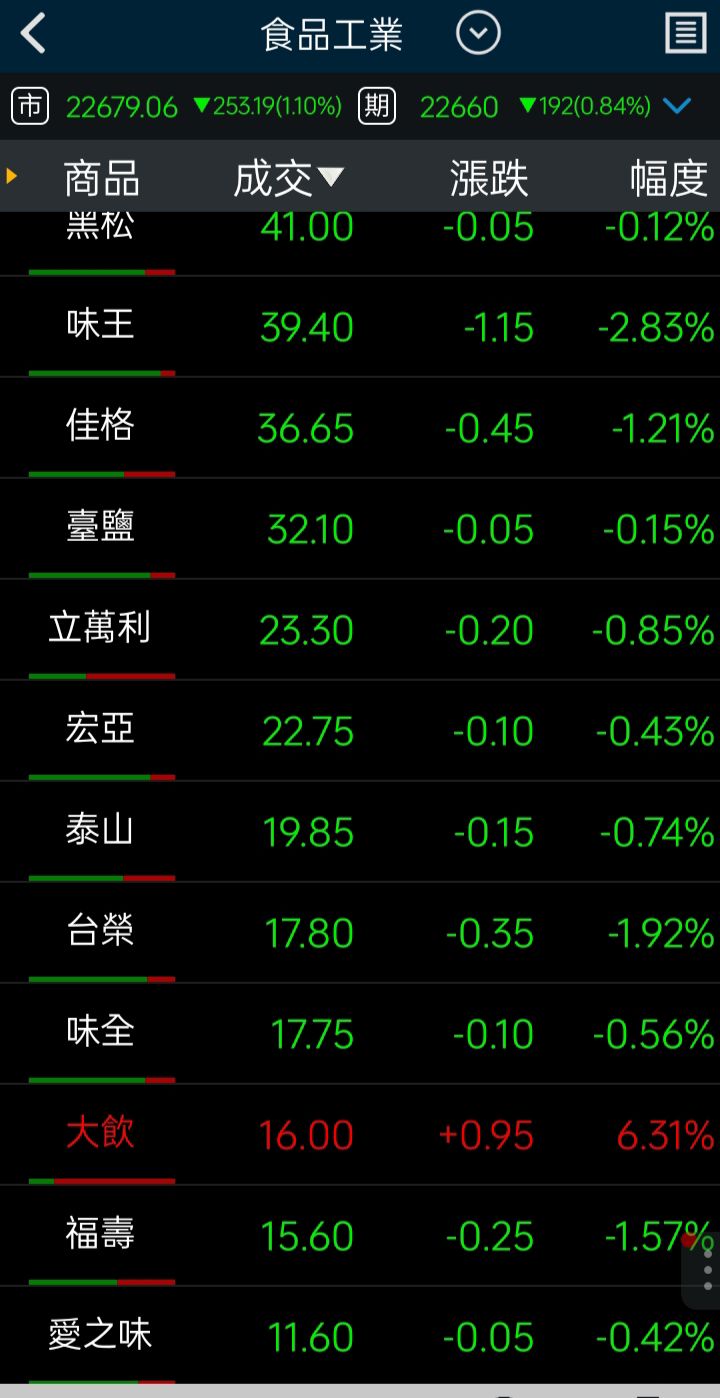720x1398 pixels.
Task: Sort the list by 幅度 column
Action: tap(668, 179)
